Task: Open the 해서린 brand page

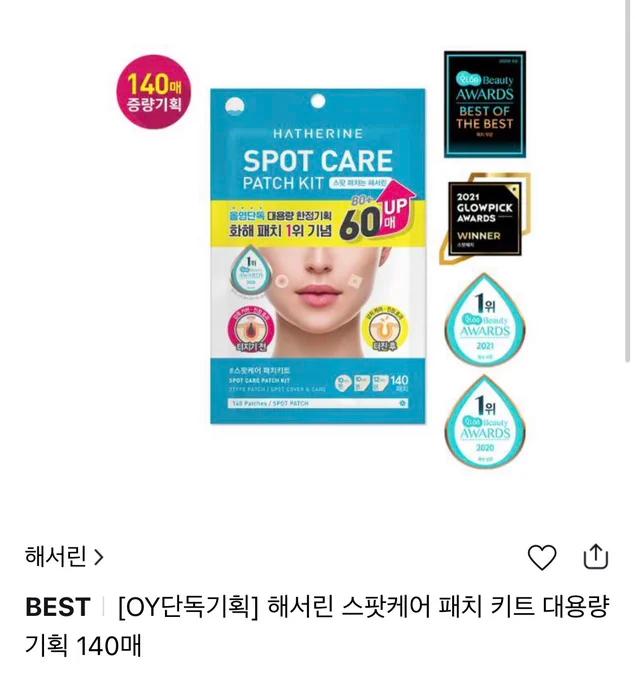Action: 64,556
